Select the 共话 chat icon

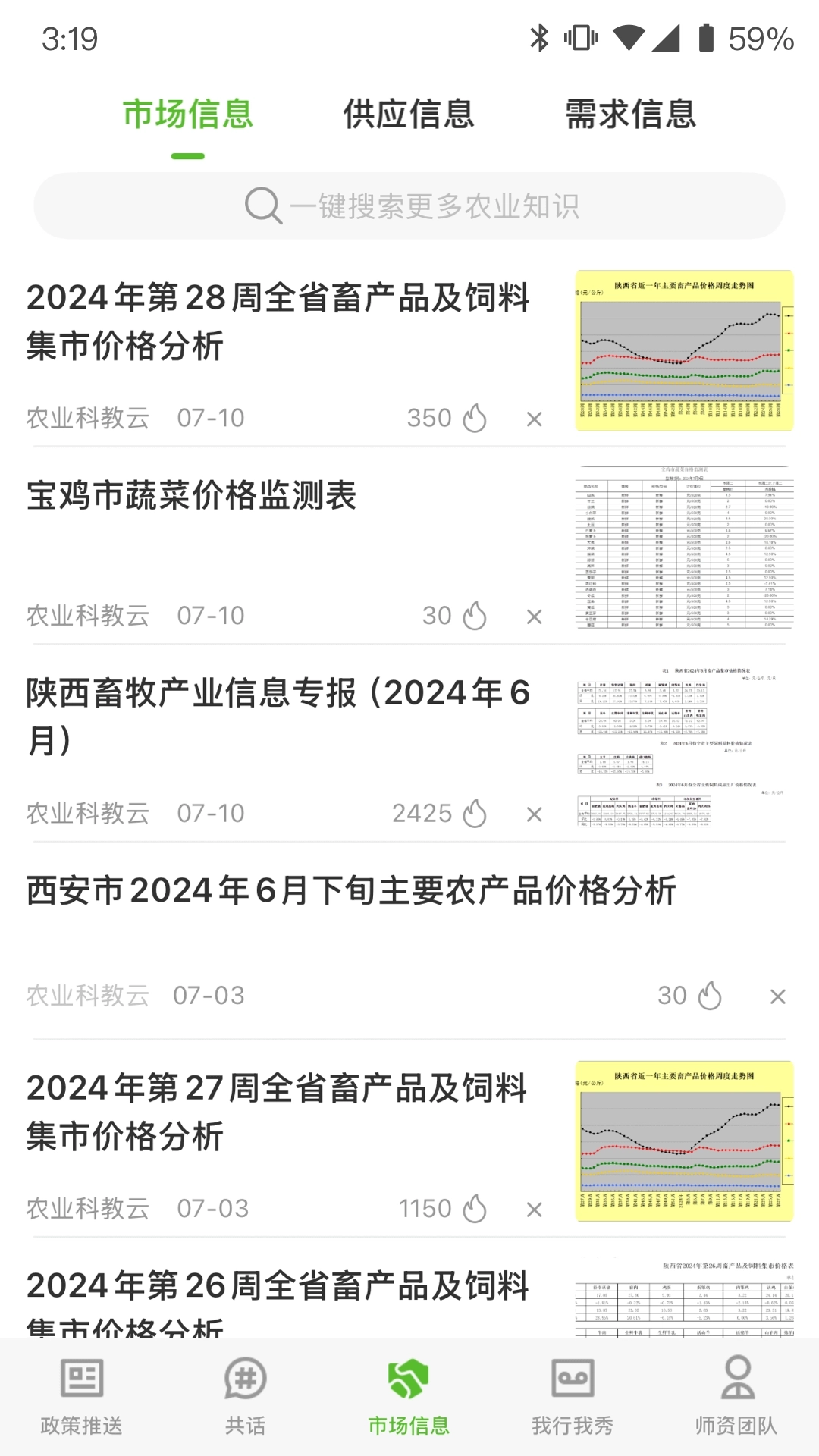click(245, 1382)
